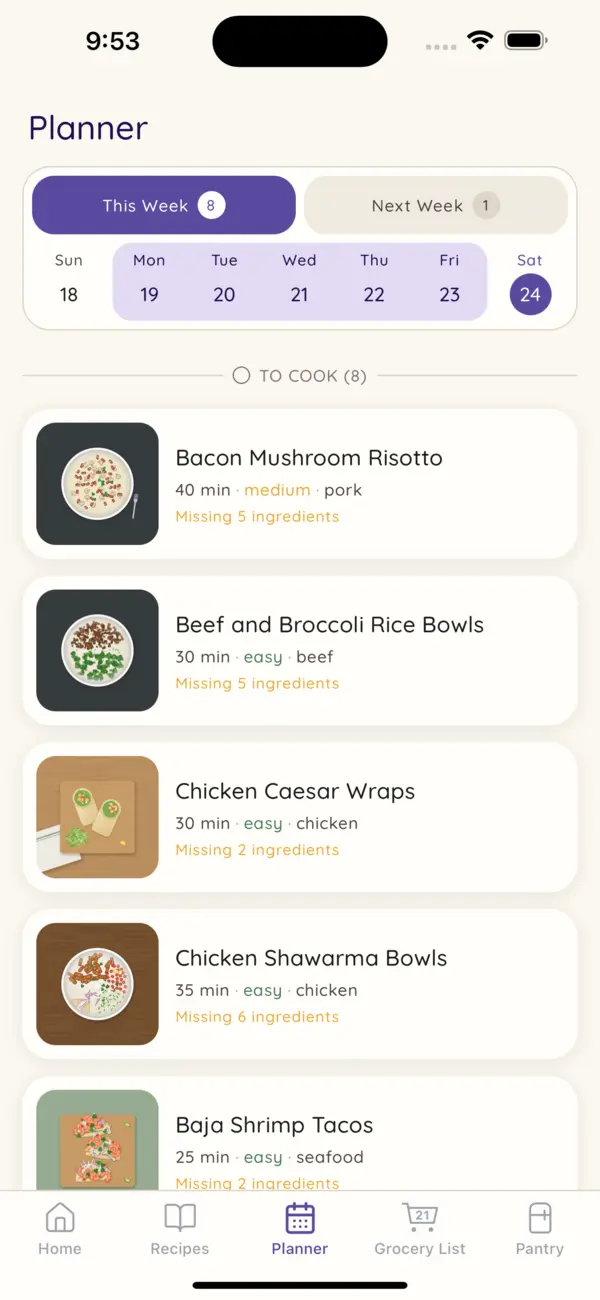The width and height of the screenshot is (600, 1300).
Task: Switch to the Next Week segment
Action: pyautogui.click(x=436, y=205)
